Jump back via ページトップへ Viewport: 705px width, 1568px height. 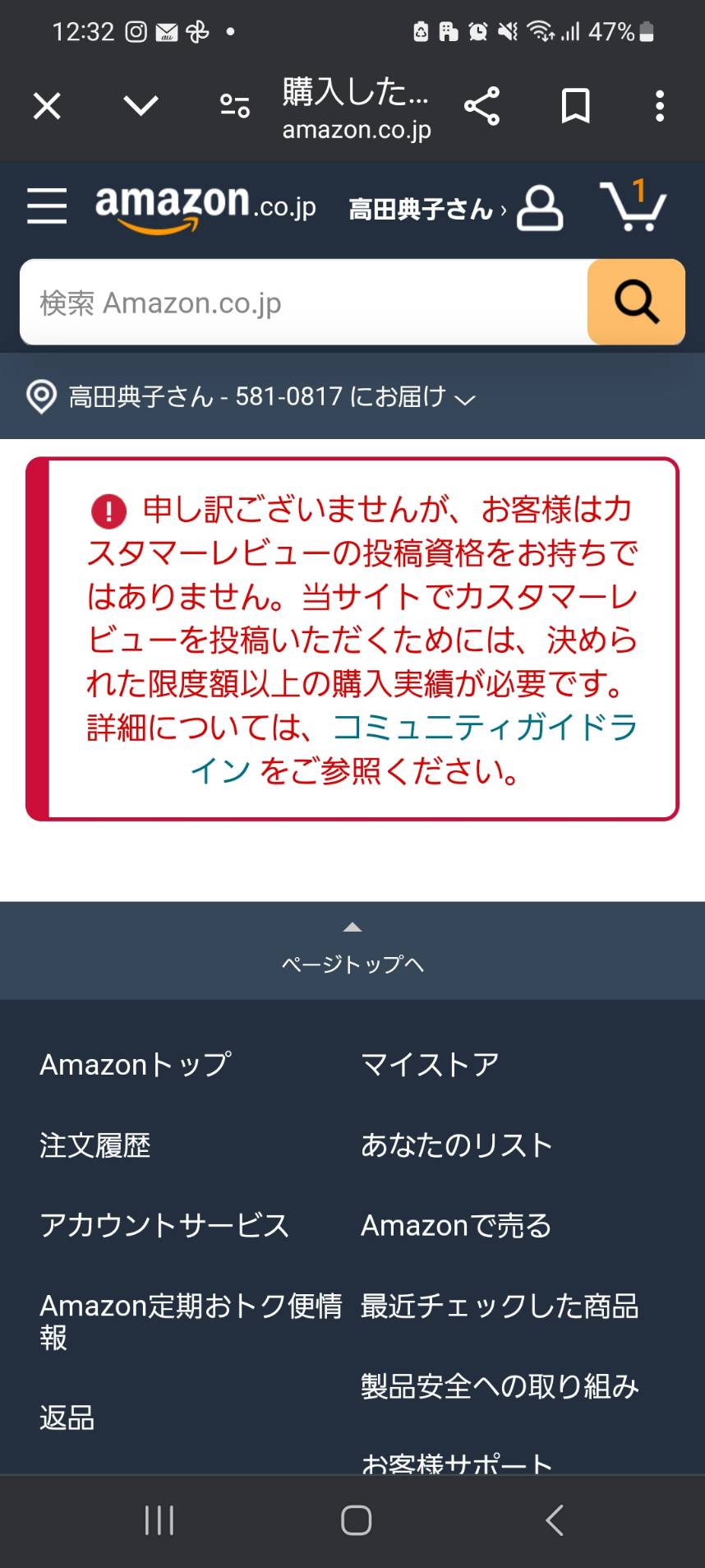tap(352, 951)
